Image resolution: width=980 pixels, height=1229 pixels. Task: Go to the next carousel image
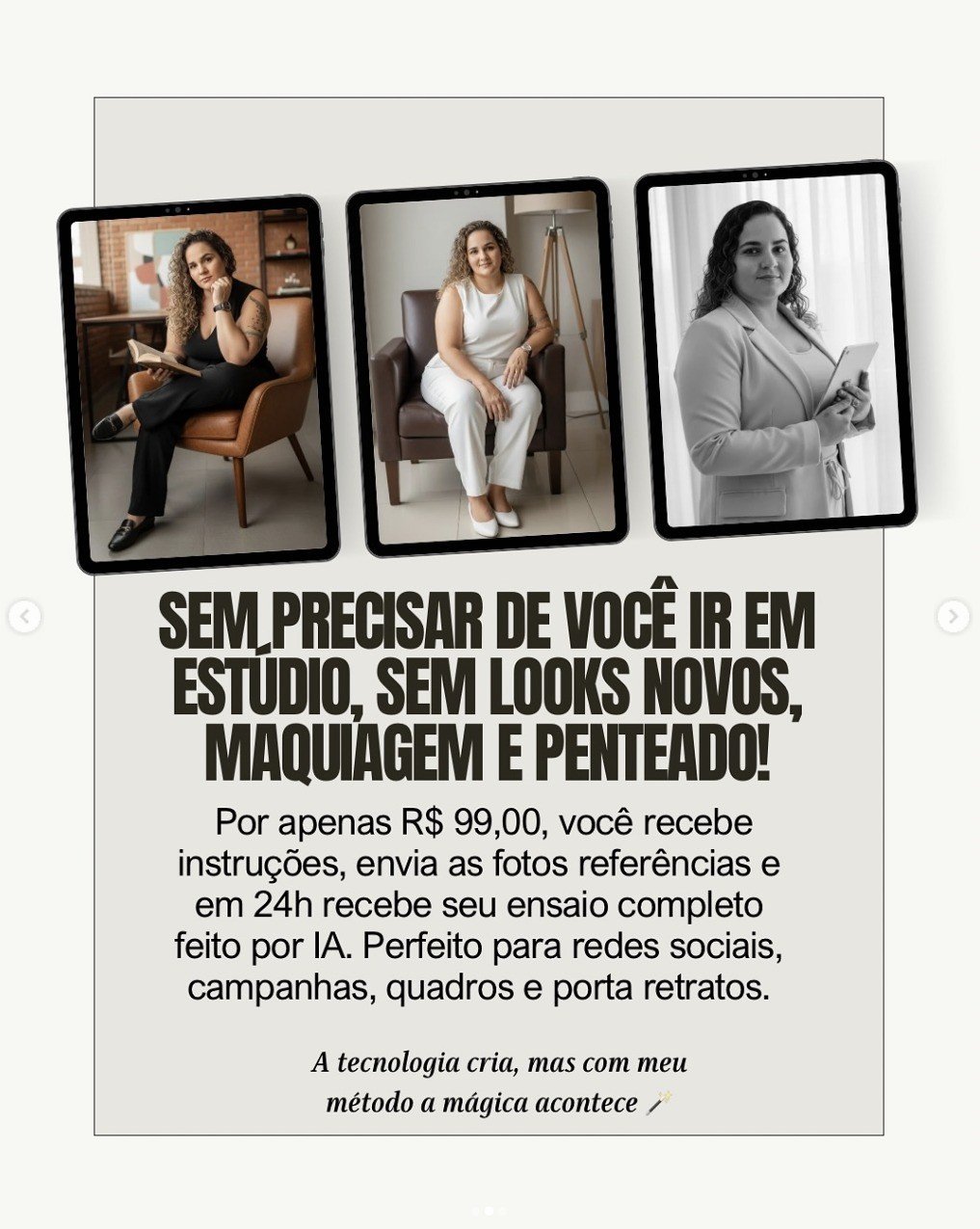tap(952, 616)
